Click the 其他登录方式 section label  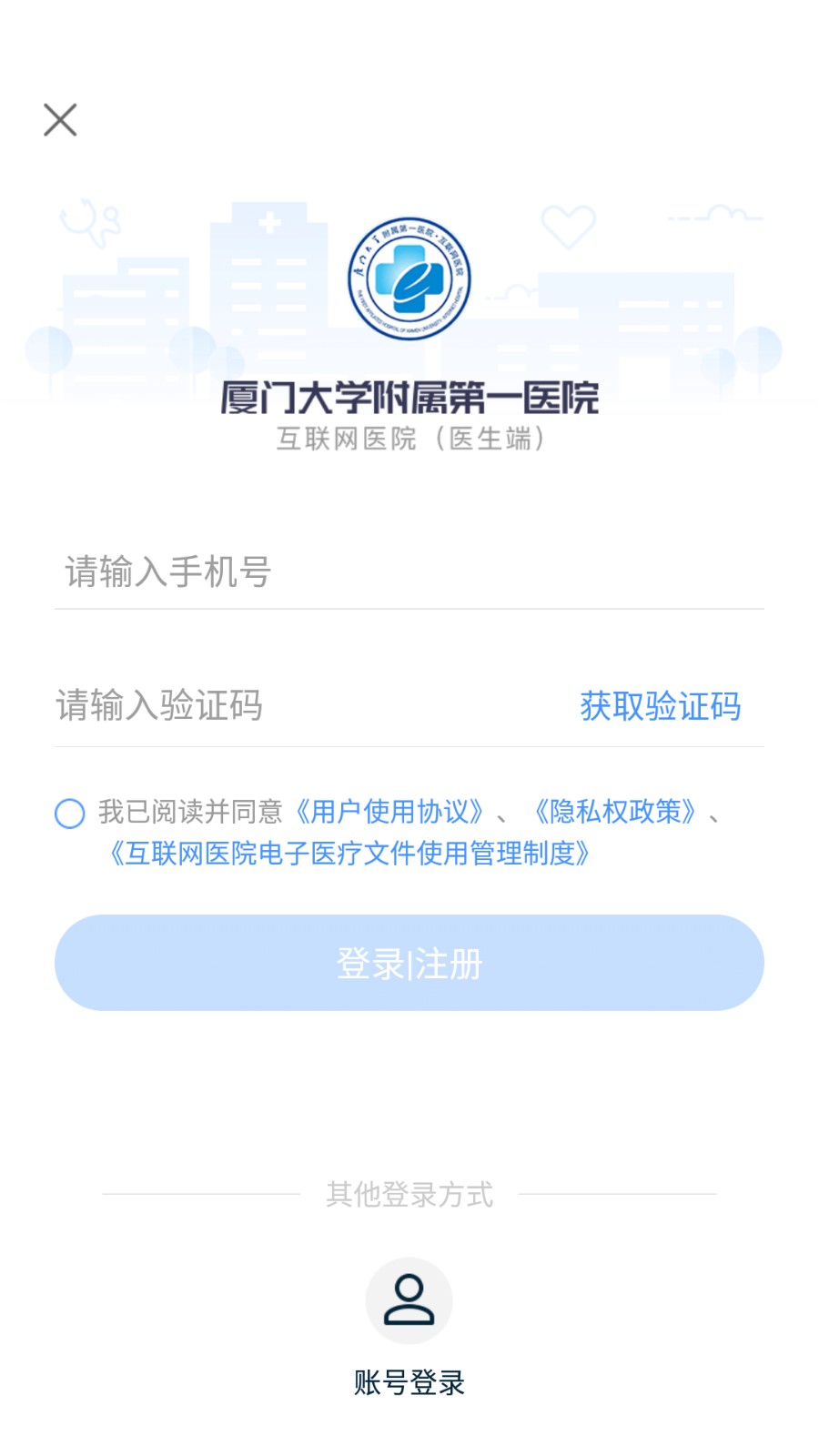tap(409, 1196)
